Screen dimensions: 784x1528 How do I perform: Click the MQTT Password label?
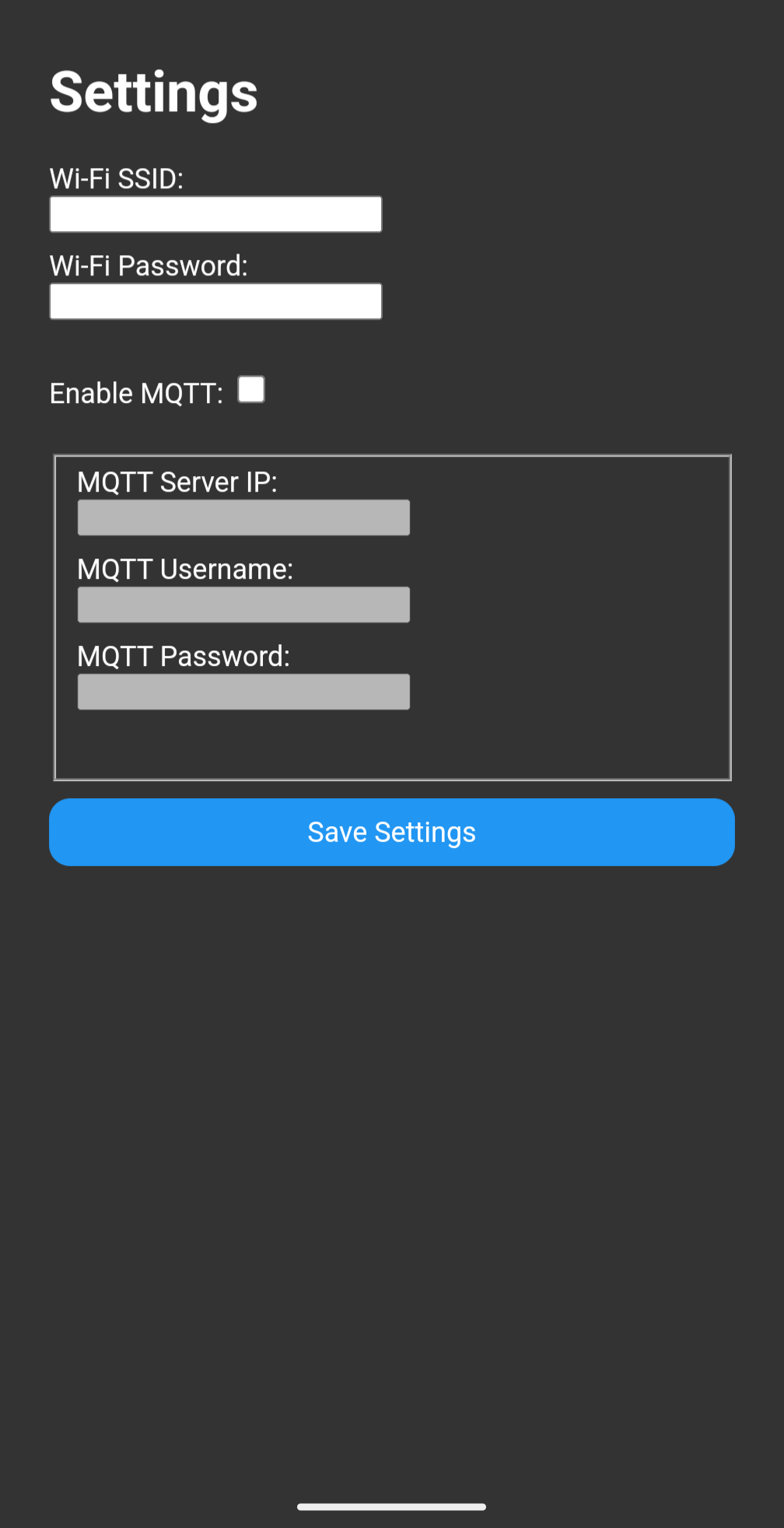tap(183, 656)
